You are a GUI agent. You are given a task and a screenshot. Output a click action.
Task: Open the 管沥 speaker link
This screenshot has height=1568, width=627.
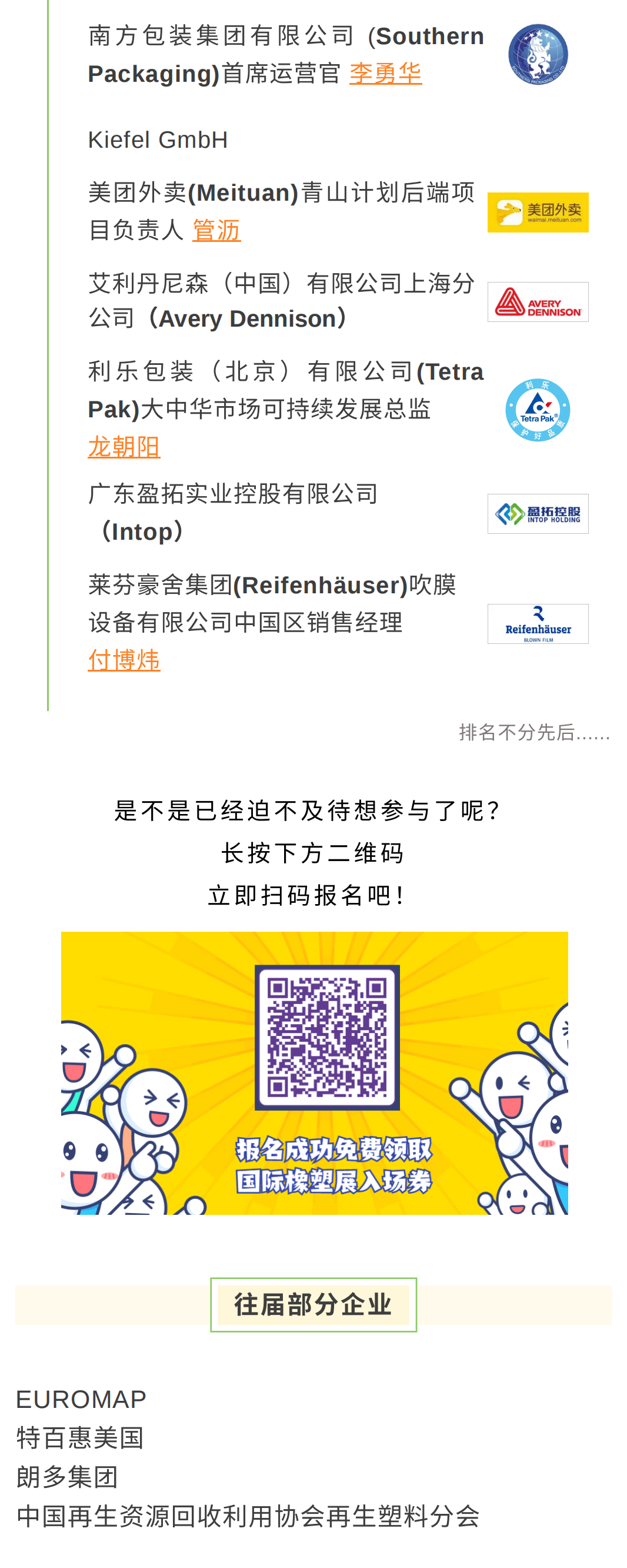point(216,230)
